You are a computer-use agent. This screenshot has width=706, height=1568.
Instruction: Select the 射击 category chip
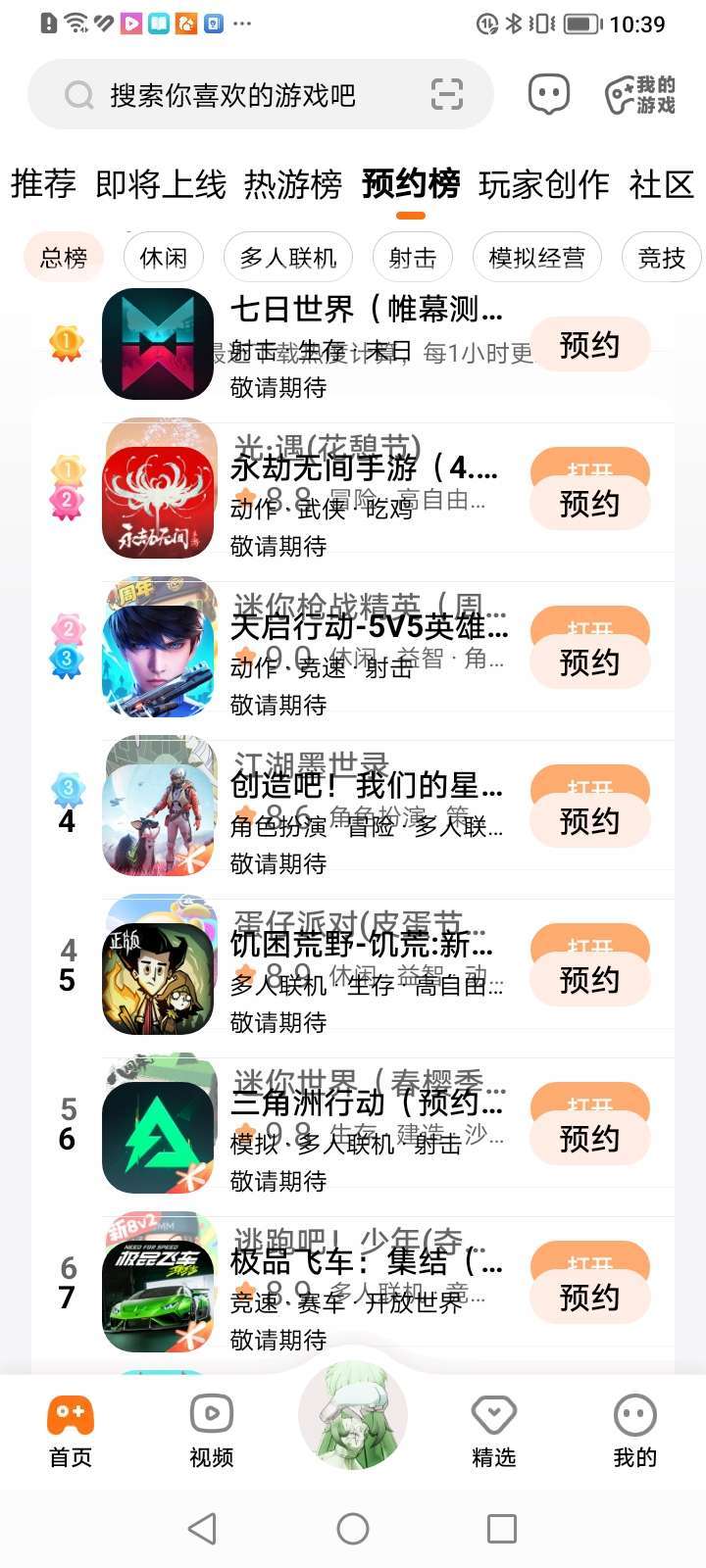tap(412, 258)
